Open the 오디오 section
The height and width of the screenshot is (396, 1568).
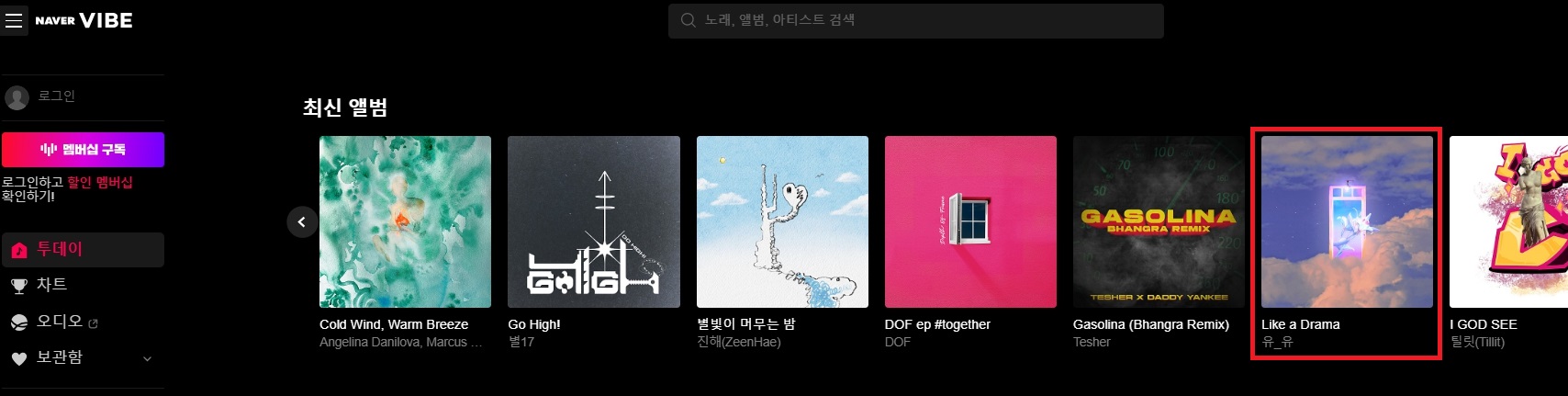59,322
